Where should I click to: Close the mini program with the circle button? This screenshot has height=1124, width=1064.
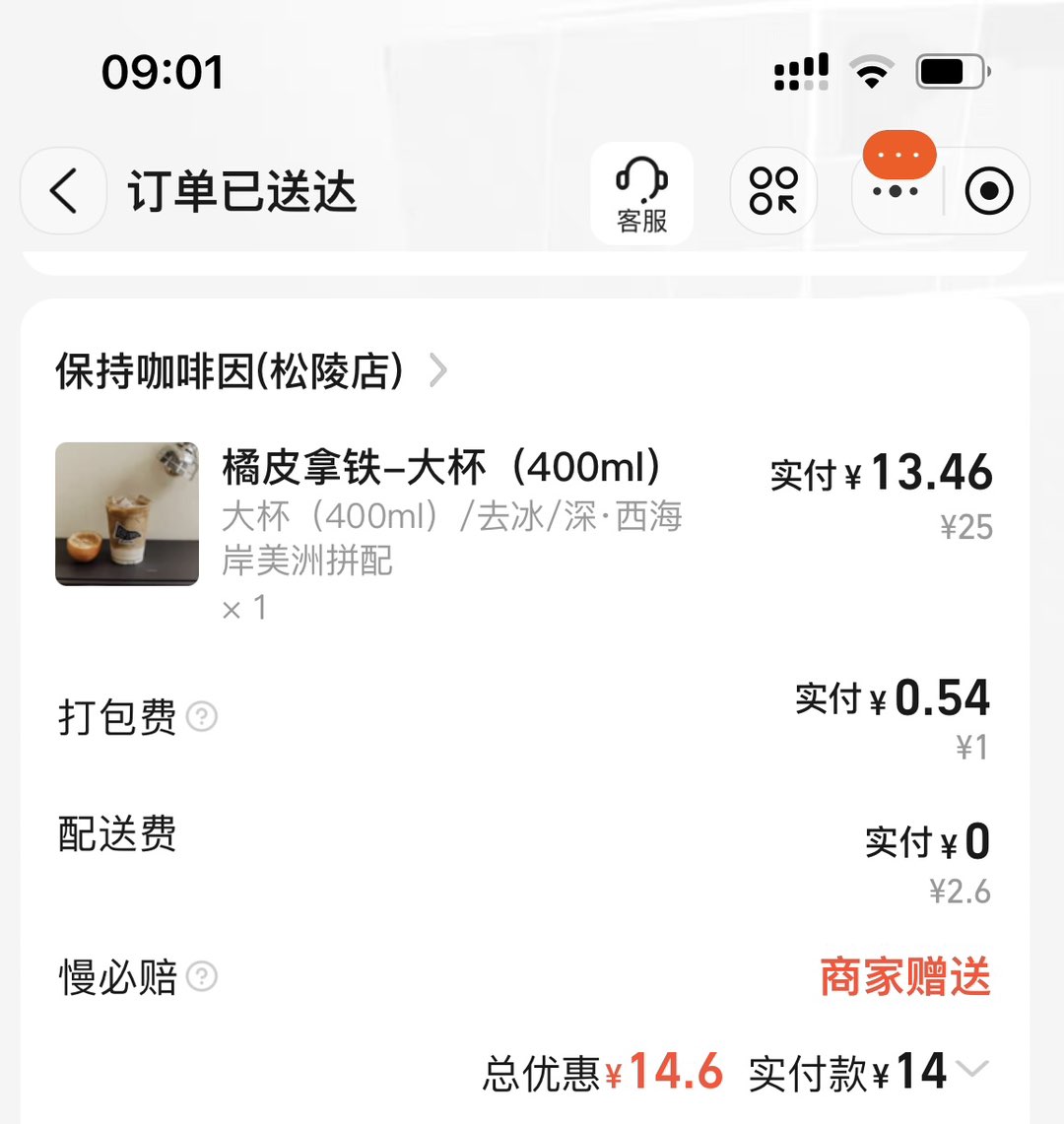[x=988, y=191]
